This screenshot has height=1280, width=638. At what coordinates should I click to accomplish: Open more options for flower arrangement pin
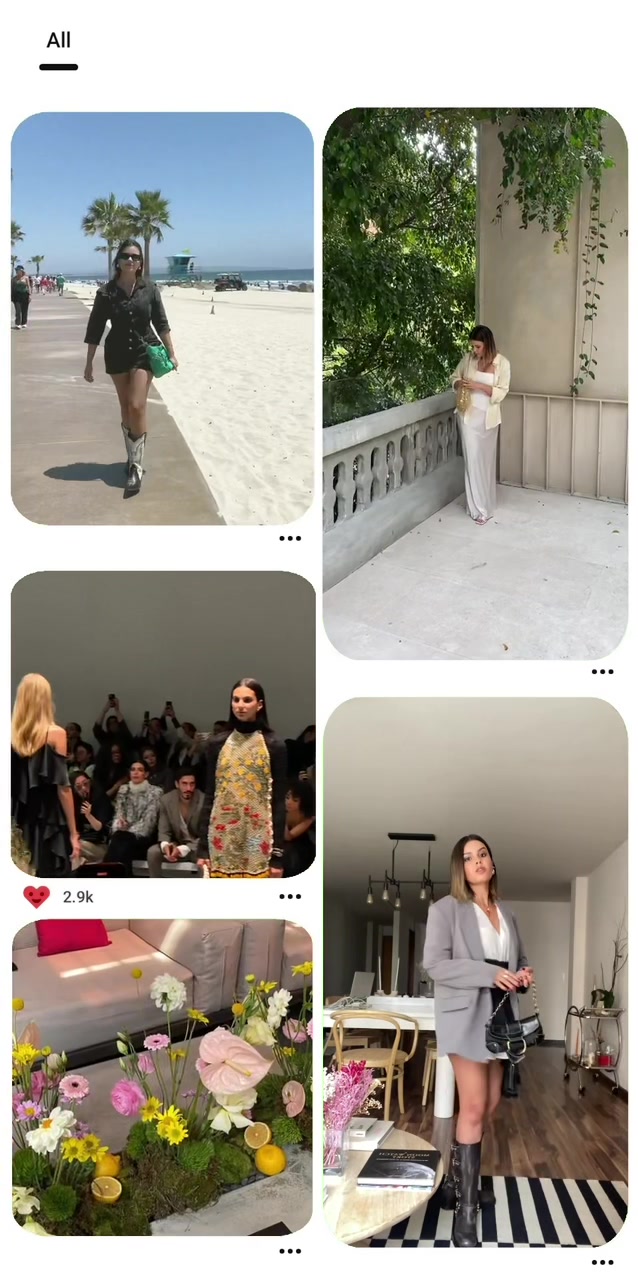point(290,1251)
